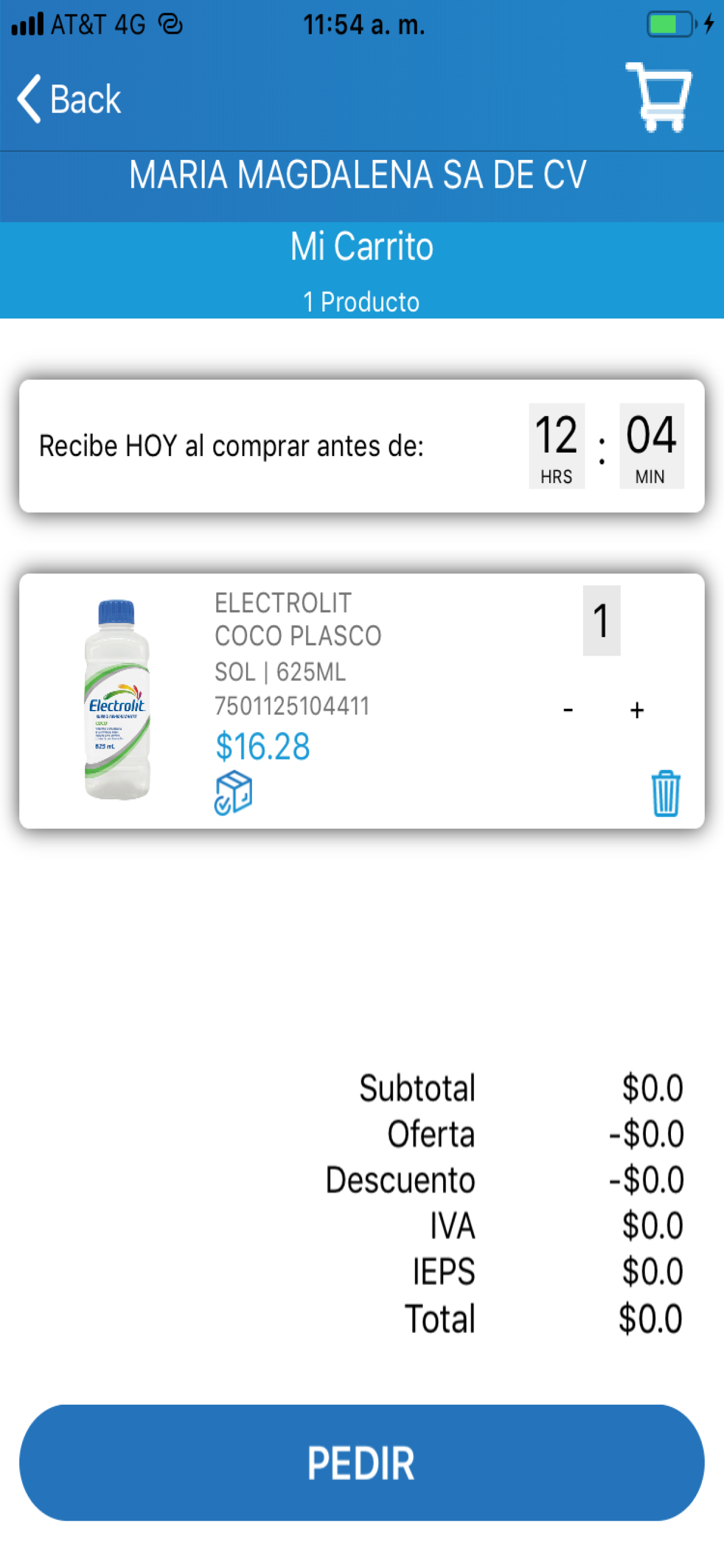
Task: Open the Electrolit Coco product image
Action: pos(117,699)
